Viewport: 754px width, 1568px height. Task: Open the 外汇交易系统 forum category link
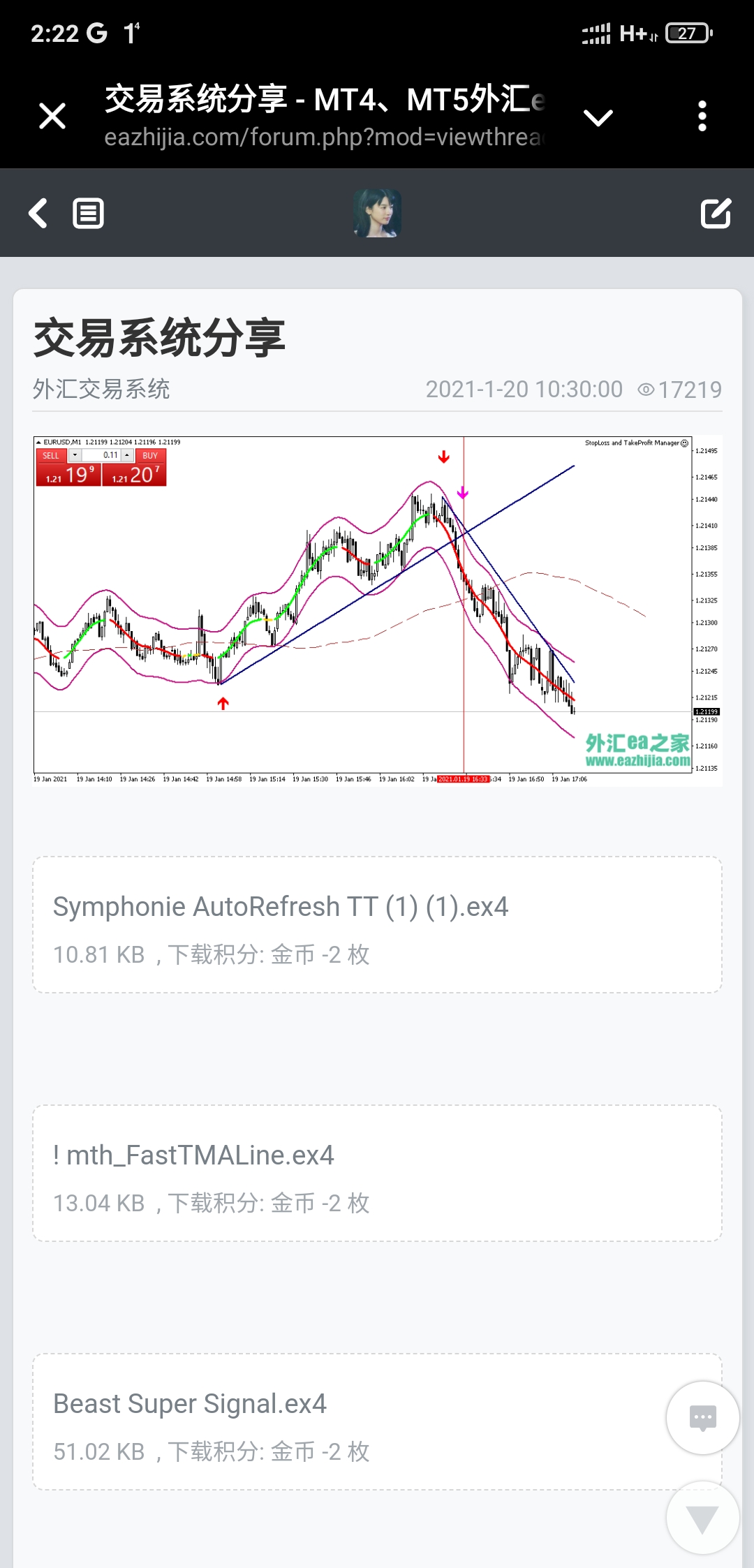(x=101, y=389)
